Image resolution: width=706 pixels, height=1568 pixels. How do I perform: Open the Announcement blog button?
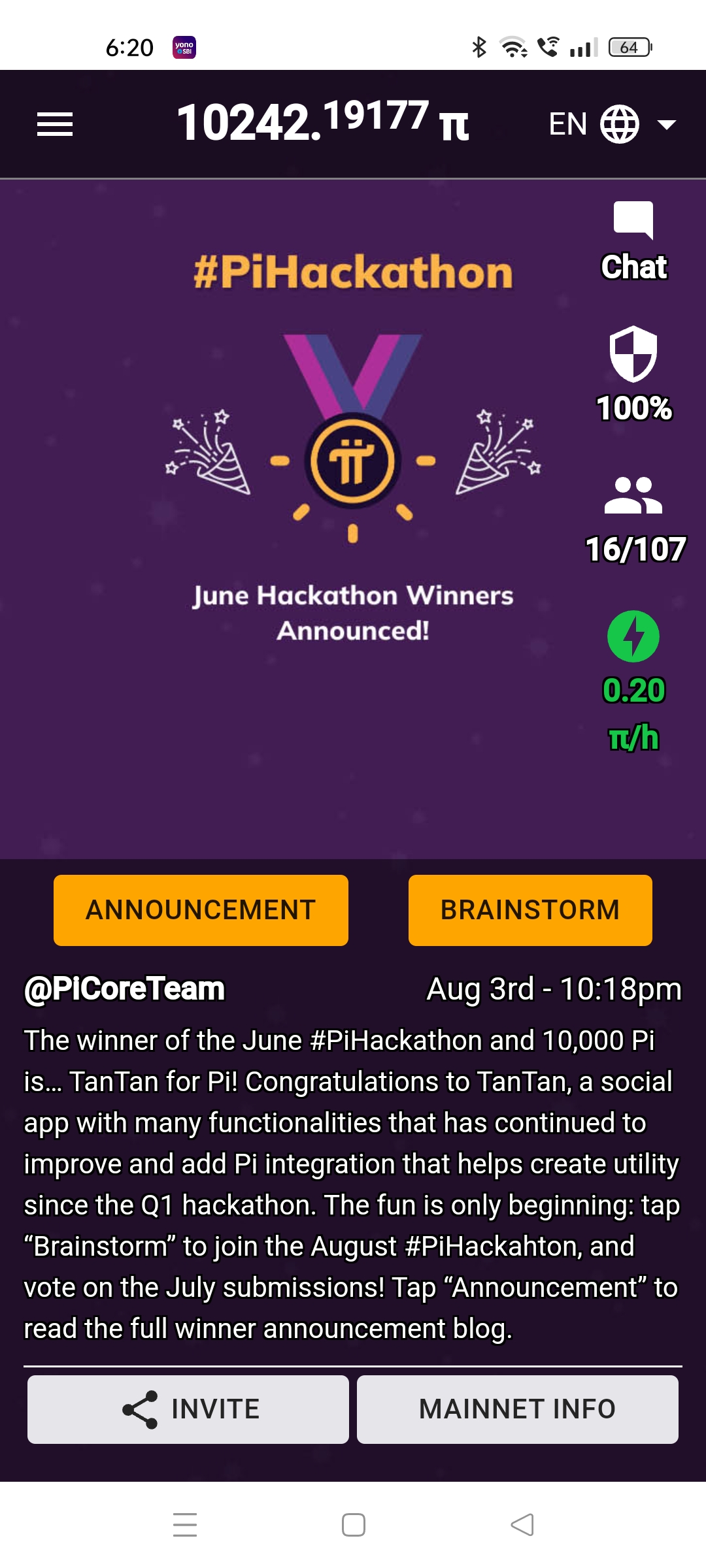click(201, 909)
